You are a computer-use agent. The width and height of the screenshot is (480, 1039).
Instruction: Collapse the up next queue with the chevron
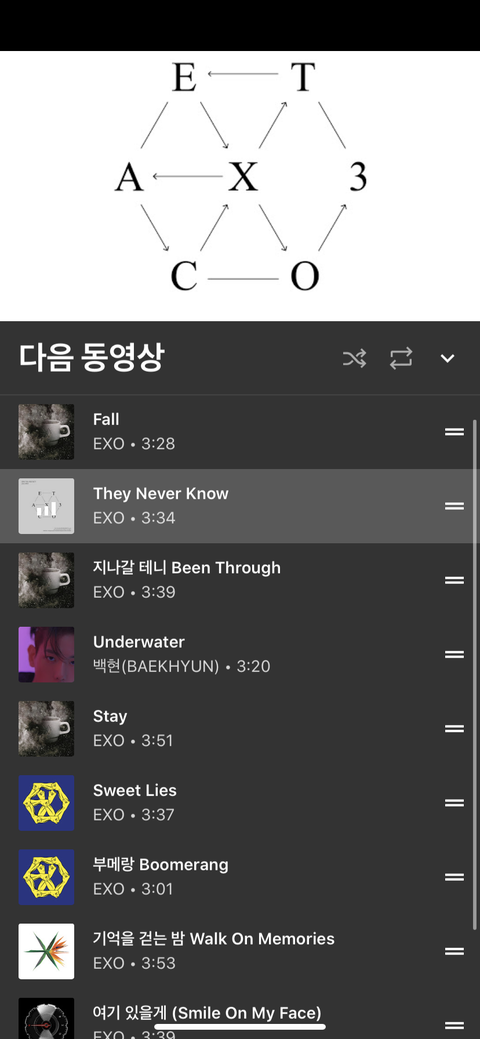coord(448,358)
